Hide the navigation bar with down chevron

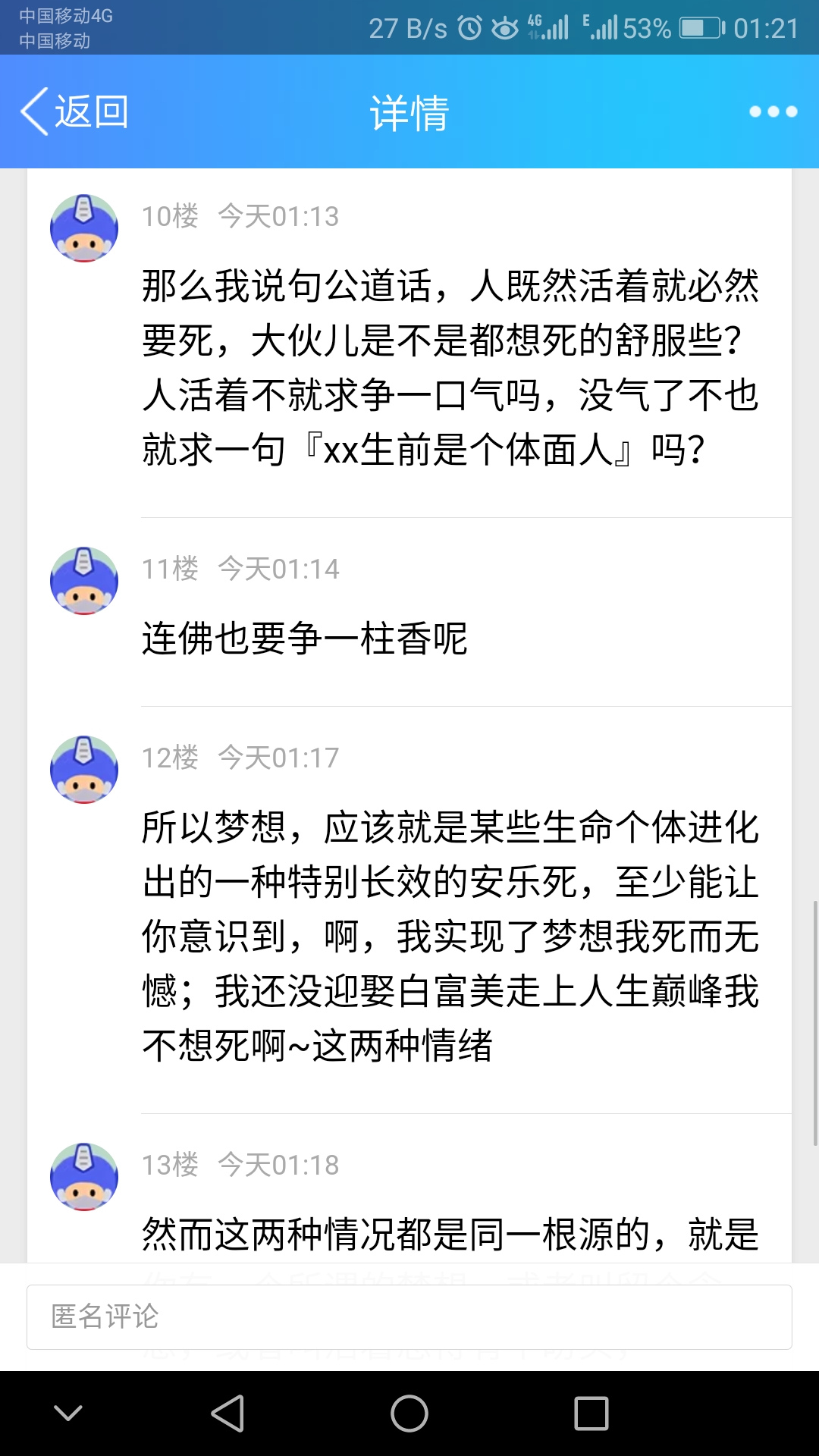coord(68,1414)
